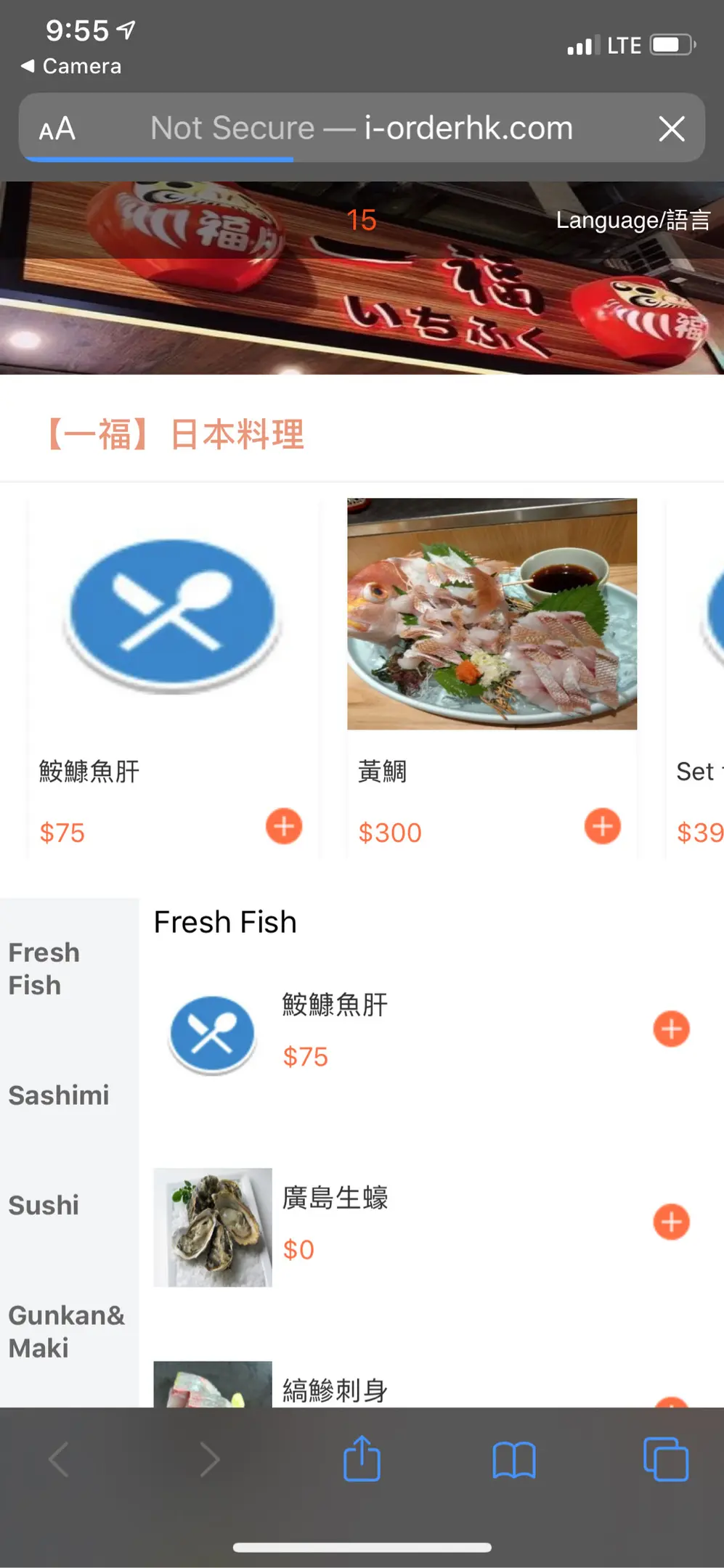The width and height of the screenshot is (724, 1568).
Task: Select the Fresh Fish category
Action: coord(44,968)
